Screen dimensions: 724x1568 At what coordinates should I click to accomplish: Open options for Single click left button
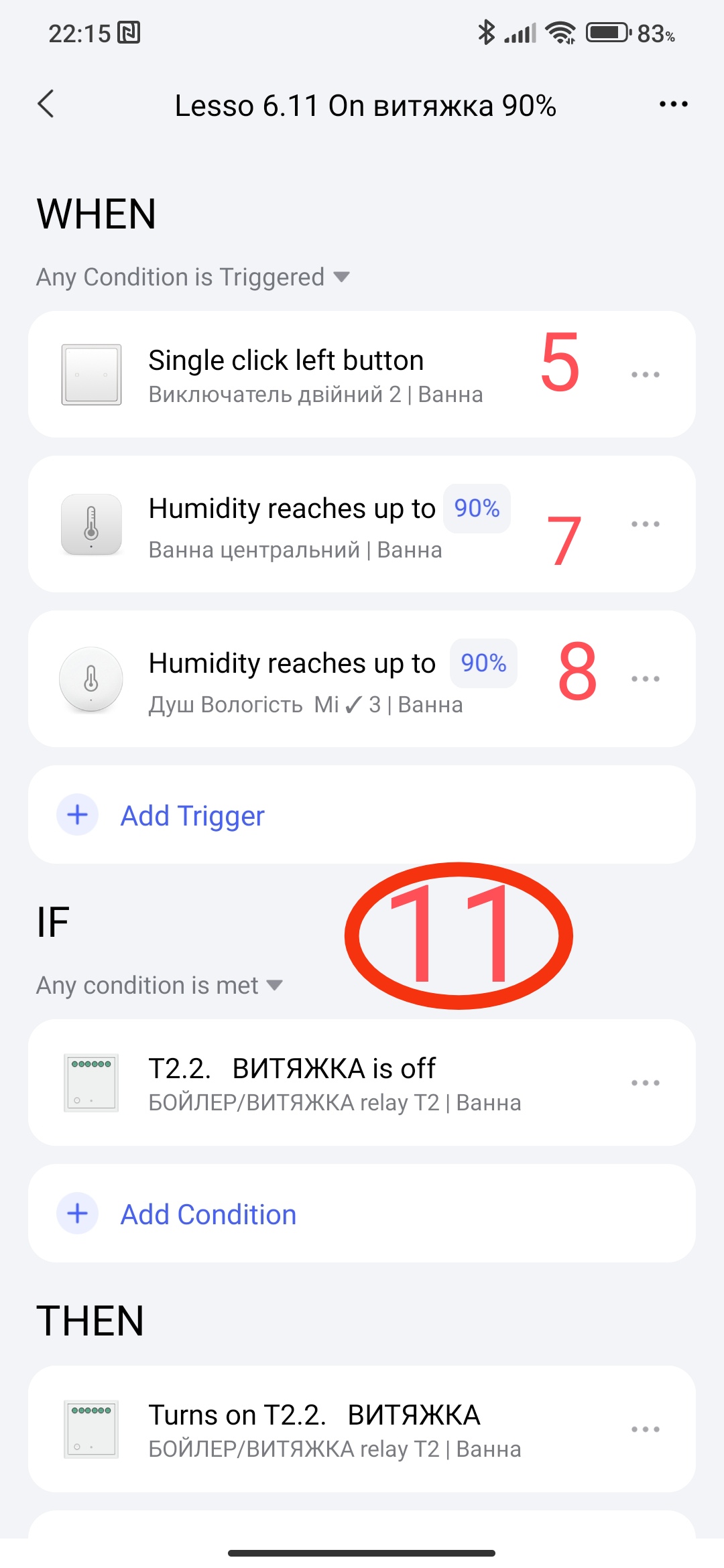coord(645,375)
